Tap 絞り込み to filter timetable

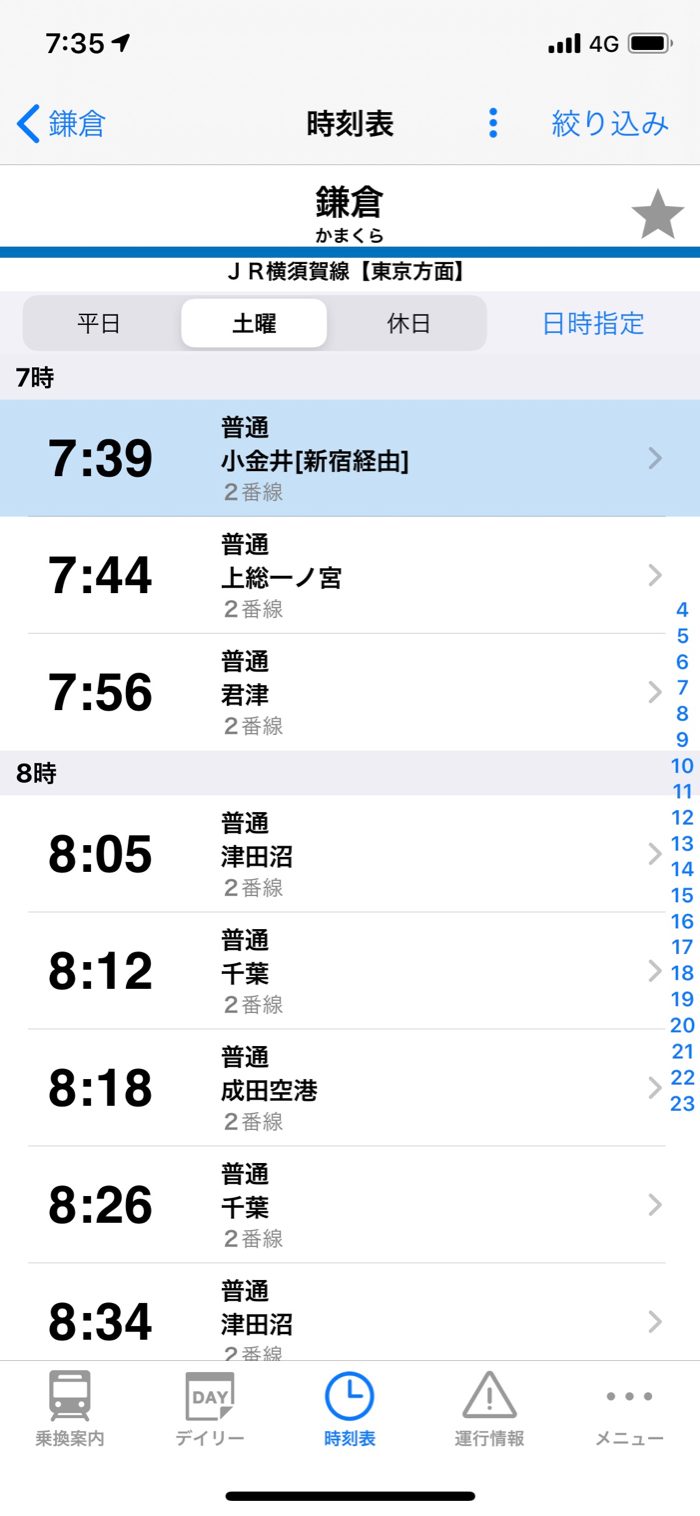(610, 124)
